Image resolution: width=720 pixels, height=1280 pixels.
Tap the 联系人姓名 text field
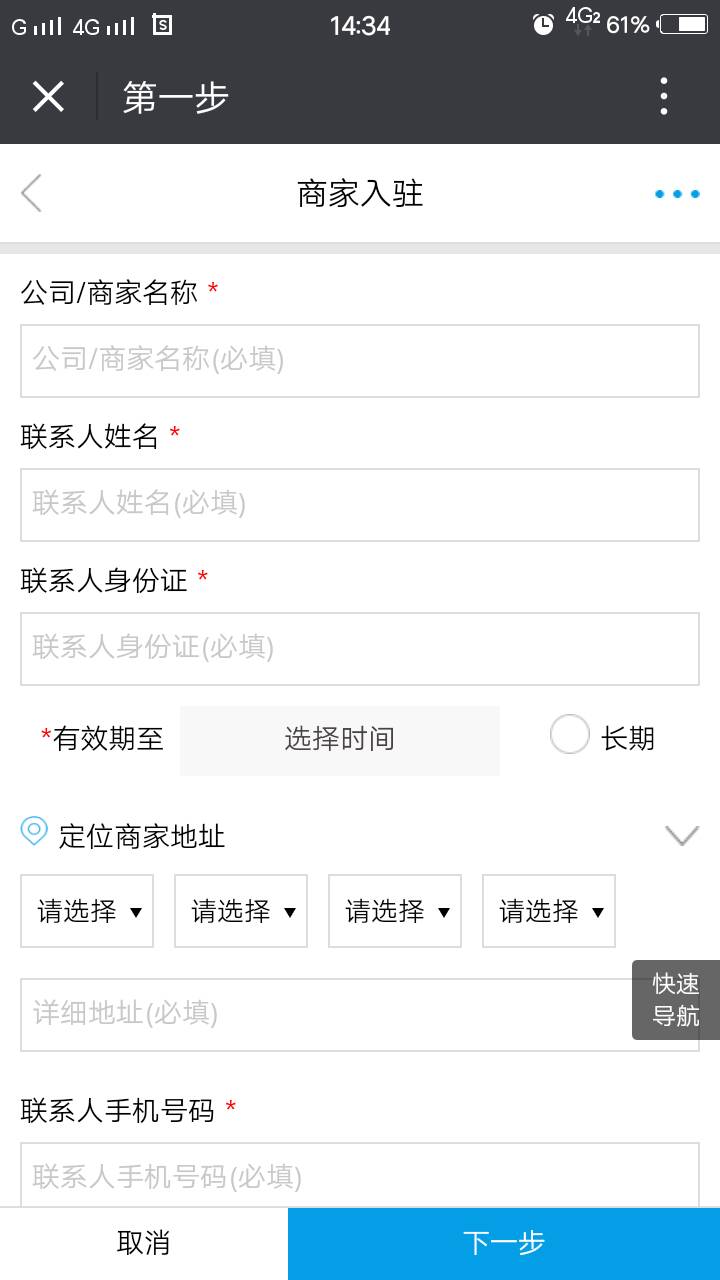360,505
